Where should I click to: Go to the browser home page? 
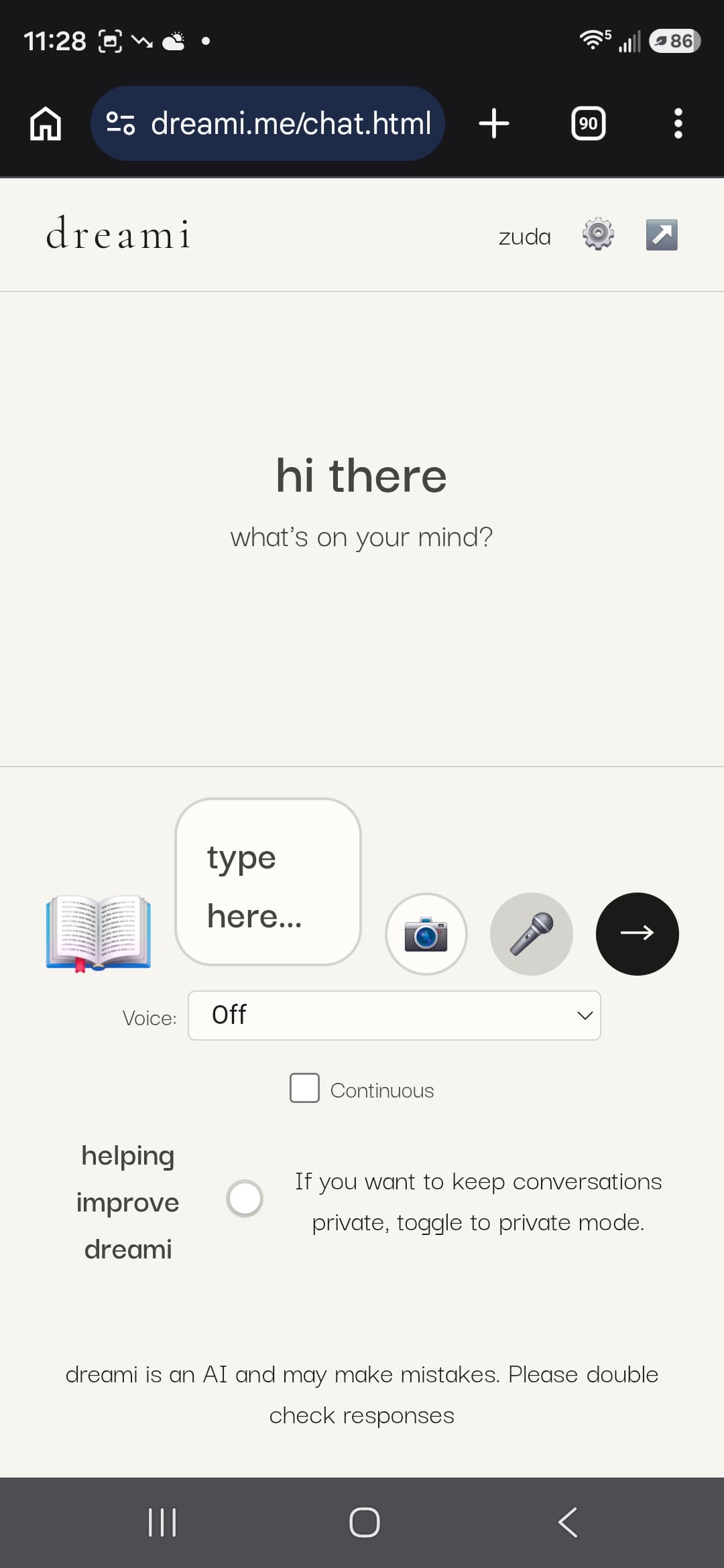tap(46, 123)
